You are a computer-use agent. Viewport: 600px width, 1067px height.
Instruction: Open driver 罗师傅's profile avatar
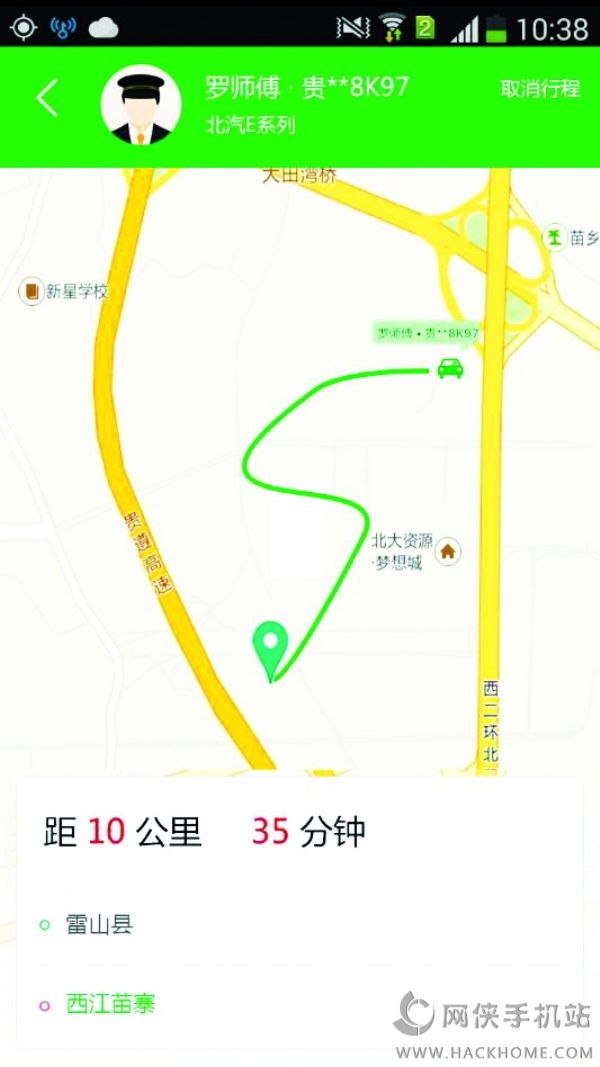click(141, 105)
